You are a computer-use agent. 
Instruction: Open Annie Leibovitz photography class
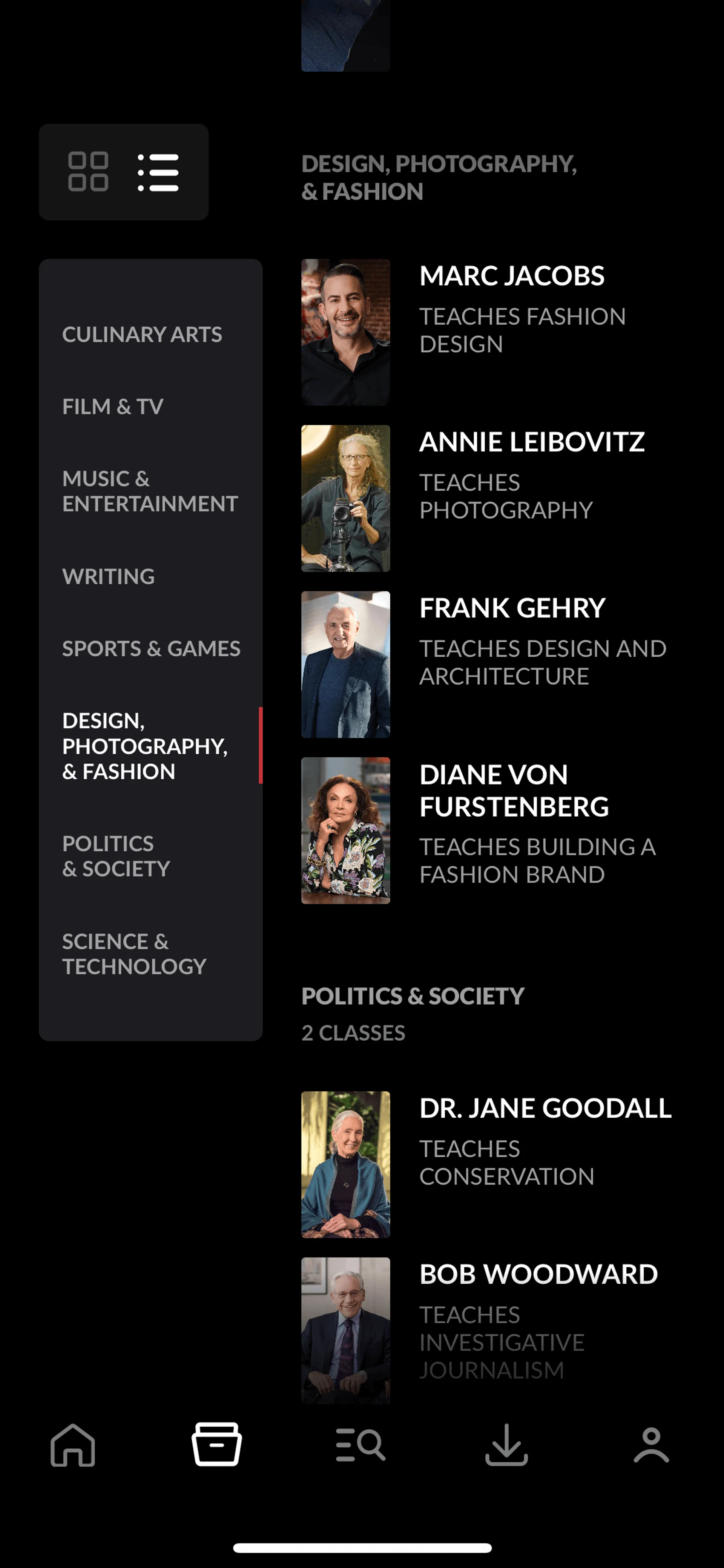point(487,498)
